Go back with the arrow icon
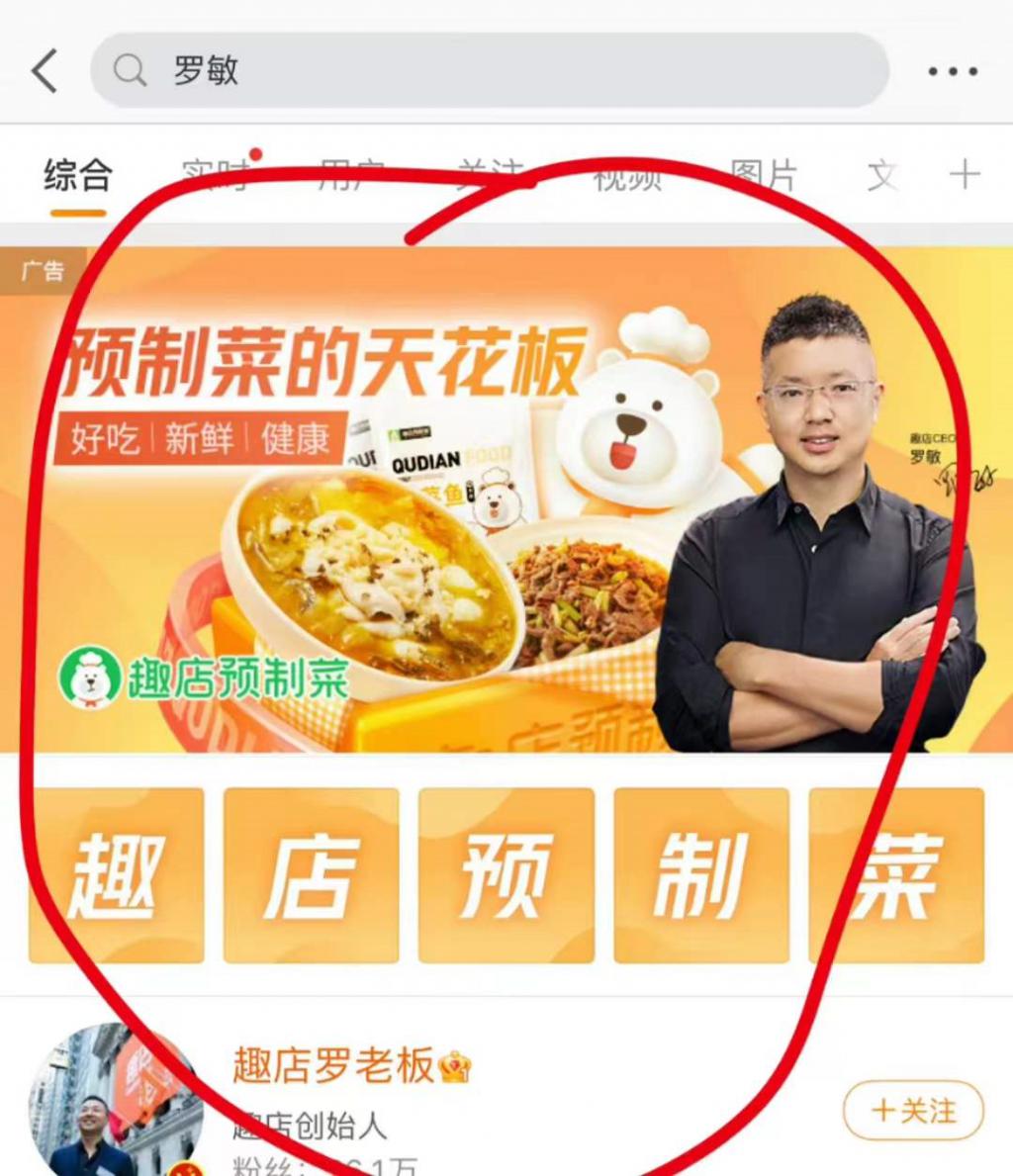The image size is (1013, 1176). point(46,71)
